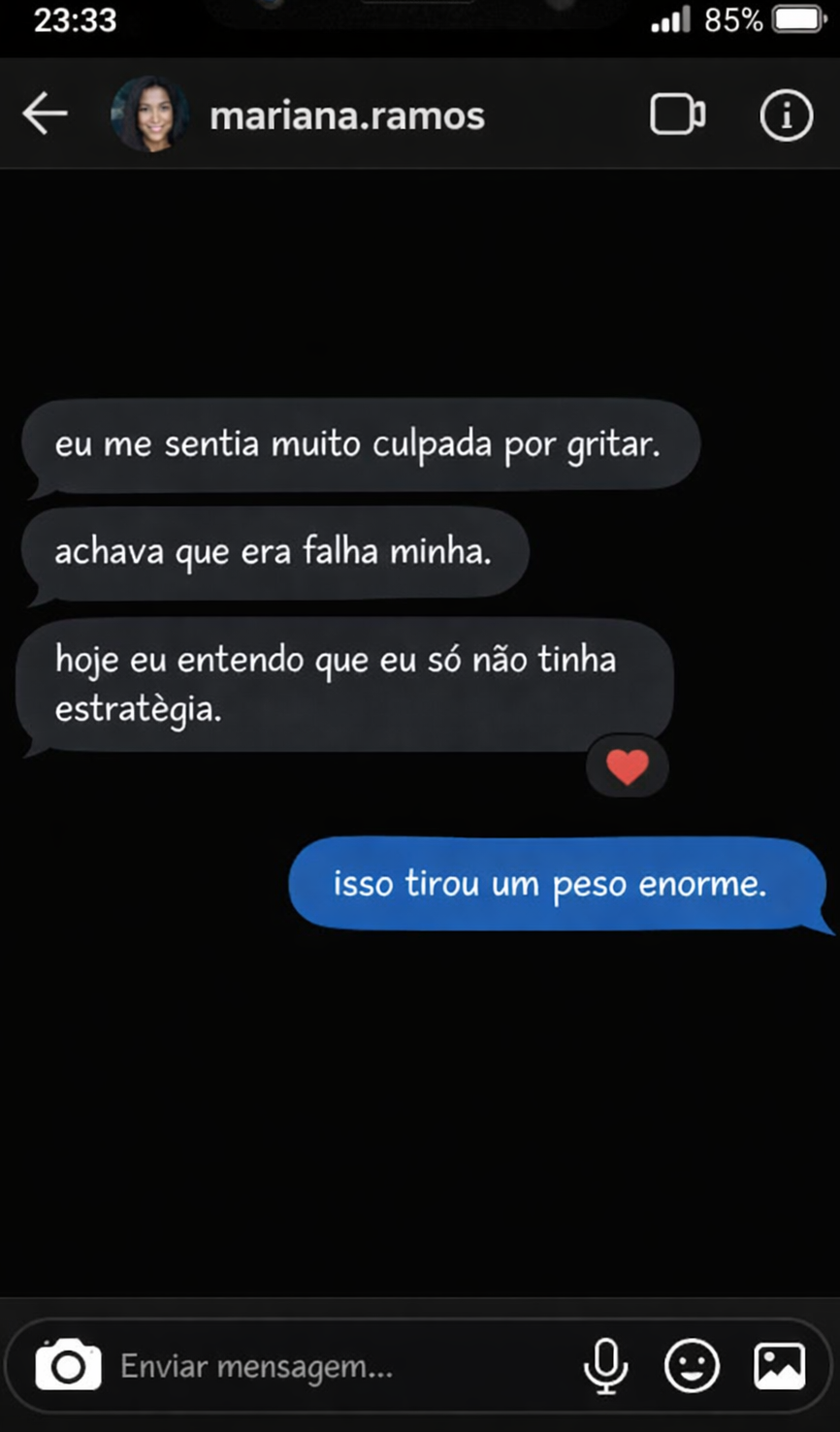Tap the chat area background
Screen dimensions: 840x1432
(x=420, y=1087)
